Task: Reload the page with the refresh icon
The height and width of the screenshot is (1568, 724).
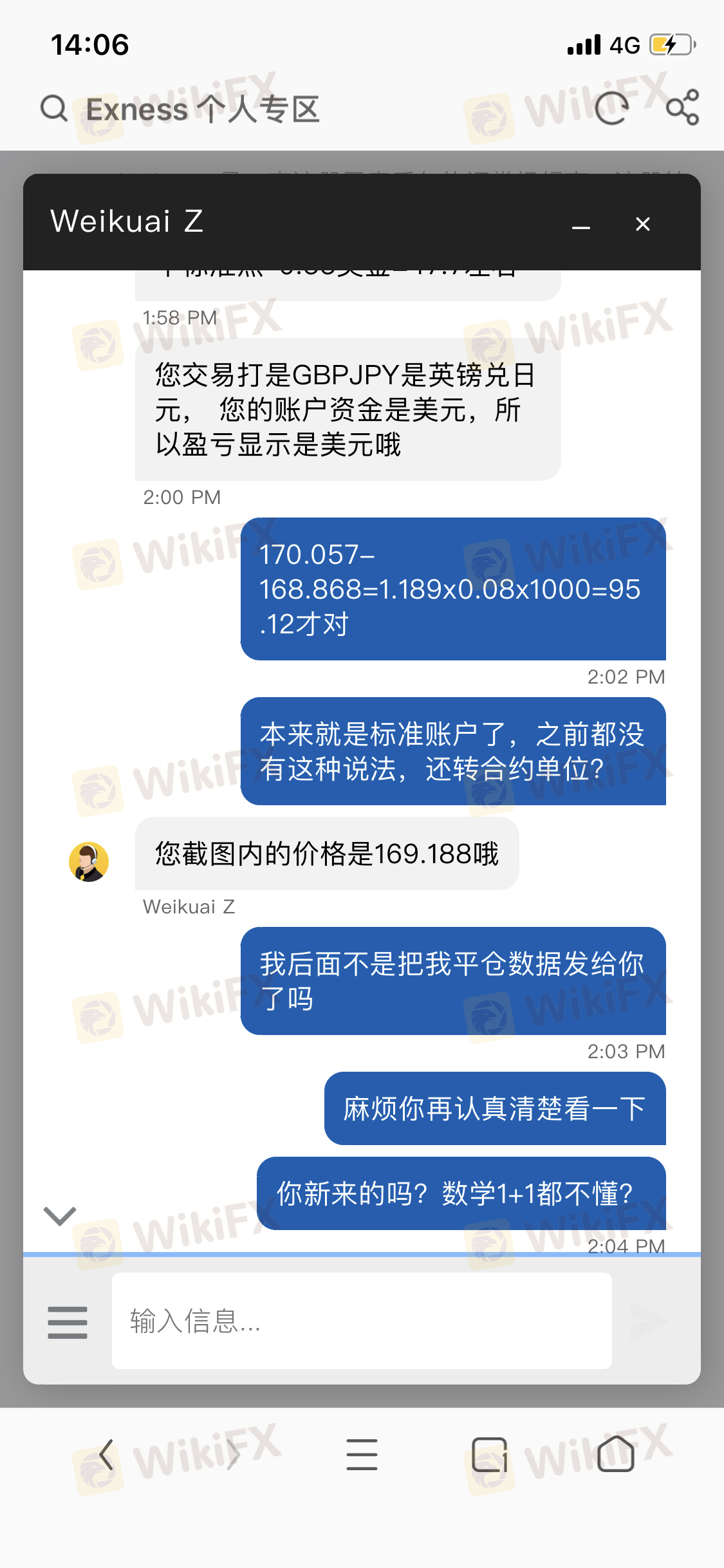Action: pos(611,108)
